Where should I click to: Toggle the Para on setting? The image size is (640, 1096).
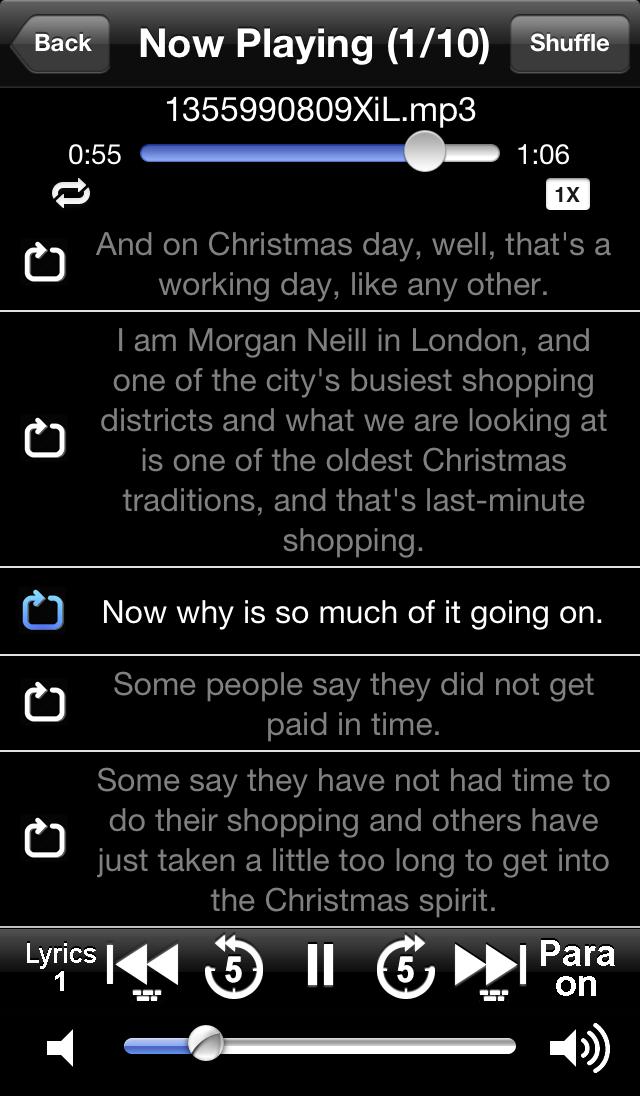[x=577, y=968]
